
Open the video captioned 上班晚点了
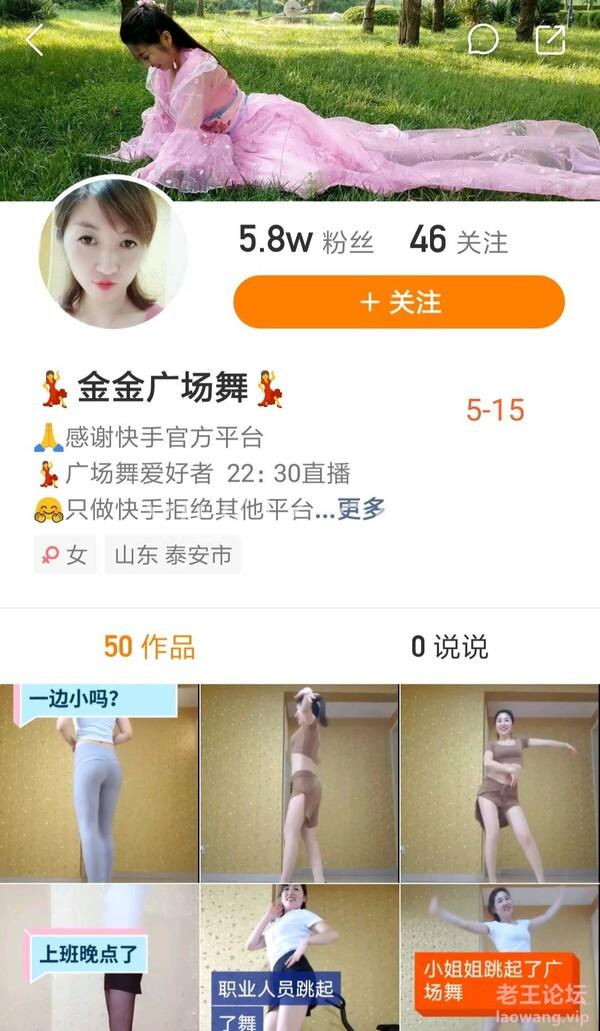[99, 957]
